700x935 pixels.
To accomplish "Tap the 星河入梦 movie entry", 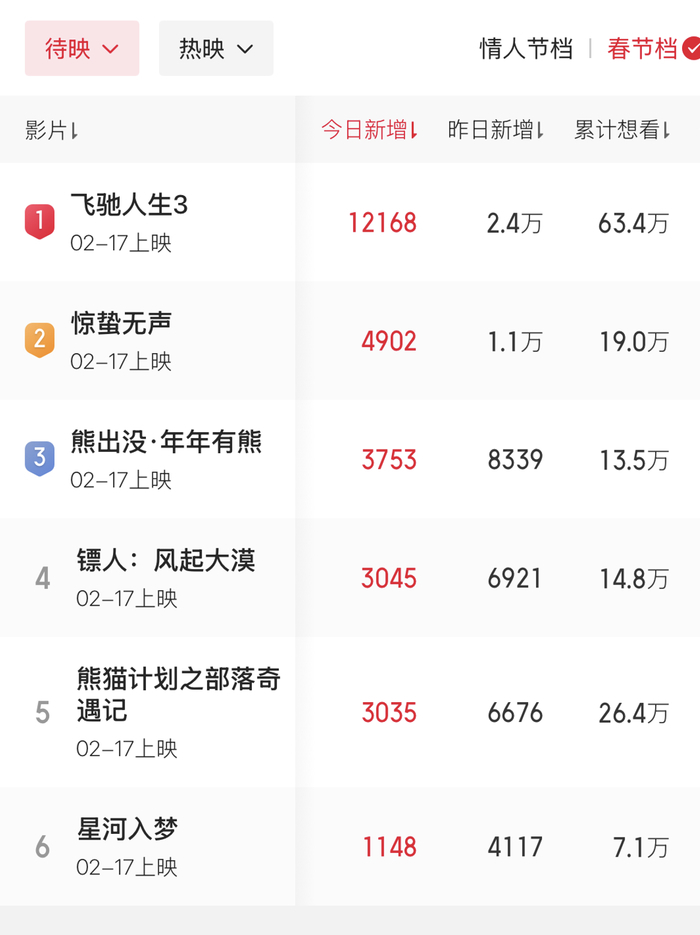I will [128, 829].
